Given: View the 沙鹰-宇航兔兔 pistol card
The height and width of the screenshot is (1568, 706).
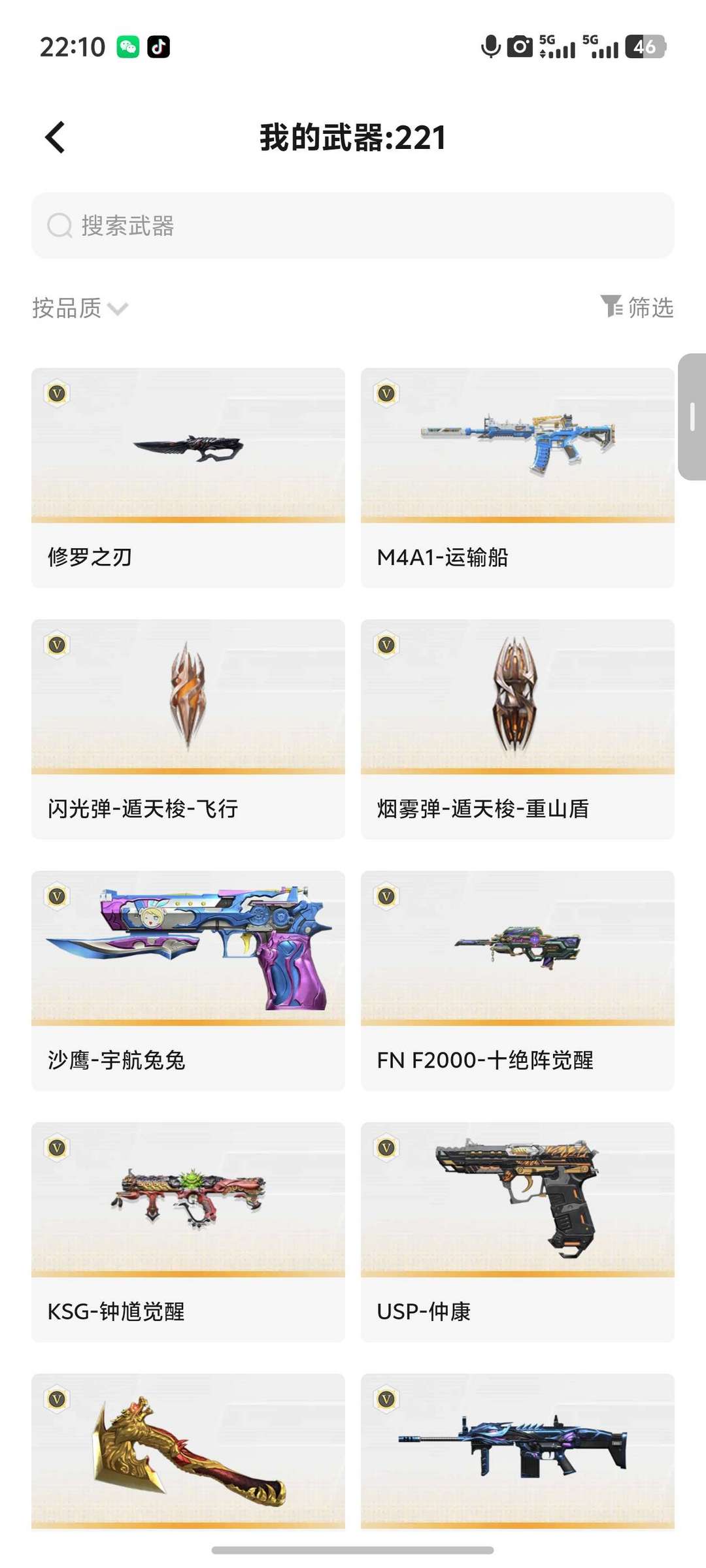Looking at the screenshot, I should click(x=188, y=980).
